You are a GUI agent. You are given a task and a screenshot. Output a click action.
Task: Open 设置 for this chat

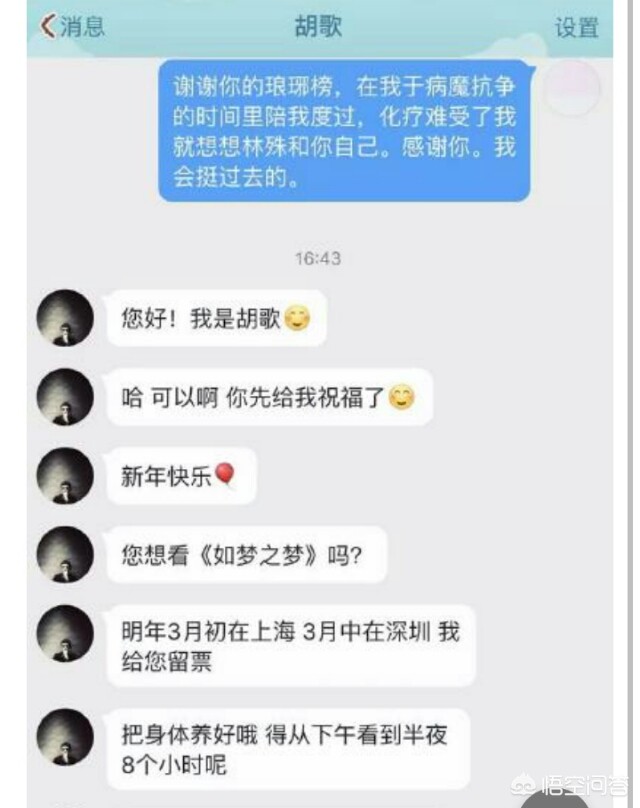point(576,27)
